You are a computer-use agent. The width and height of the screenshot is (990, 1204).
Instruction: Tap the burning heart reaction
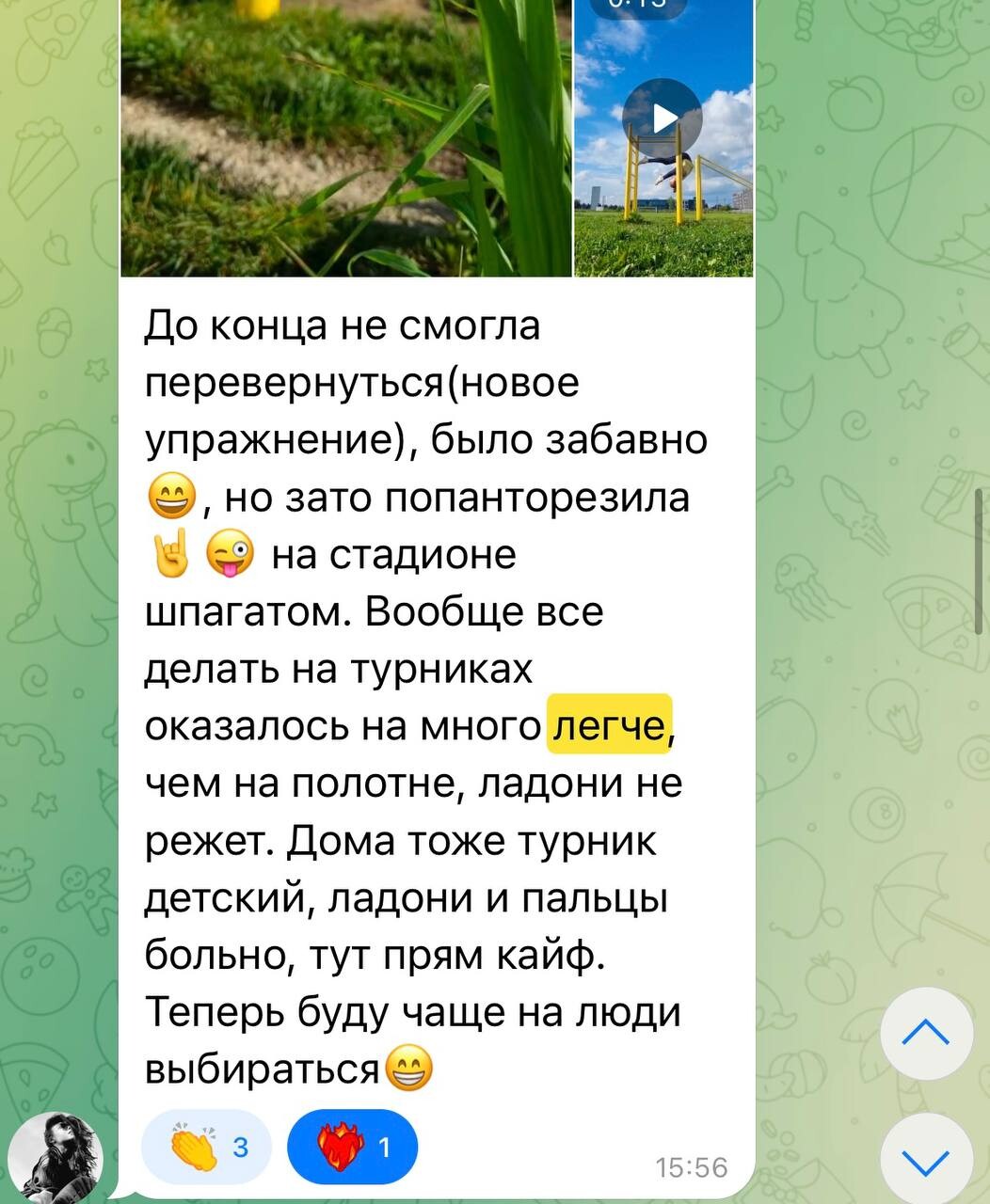[x=353, y=1147]
